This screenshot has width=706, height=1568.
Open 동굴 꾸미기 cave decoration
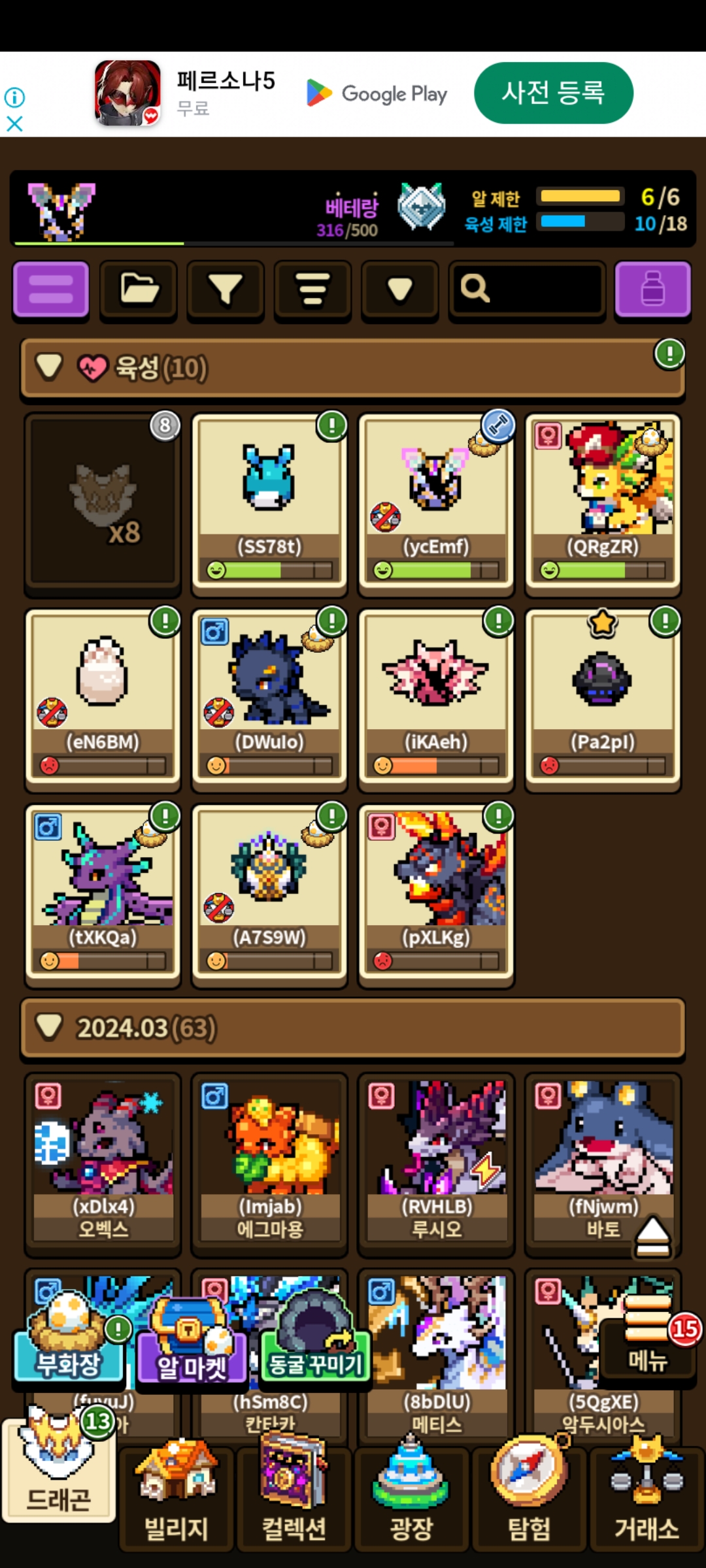316,1339
